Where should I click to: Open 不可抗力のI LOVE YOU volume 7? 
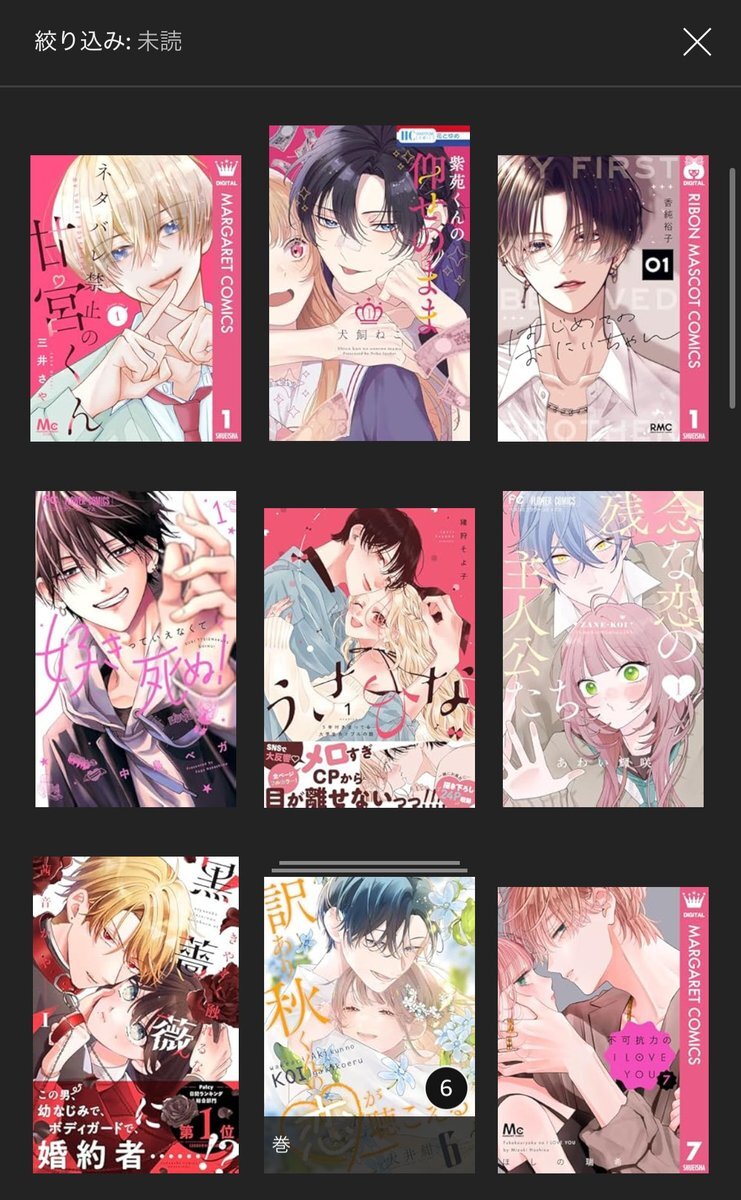tap(603, 1029)
